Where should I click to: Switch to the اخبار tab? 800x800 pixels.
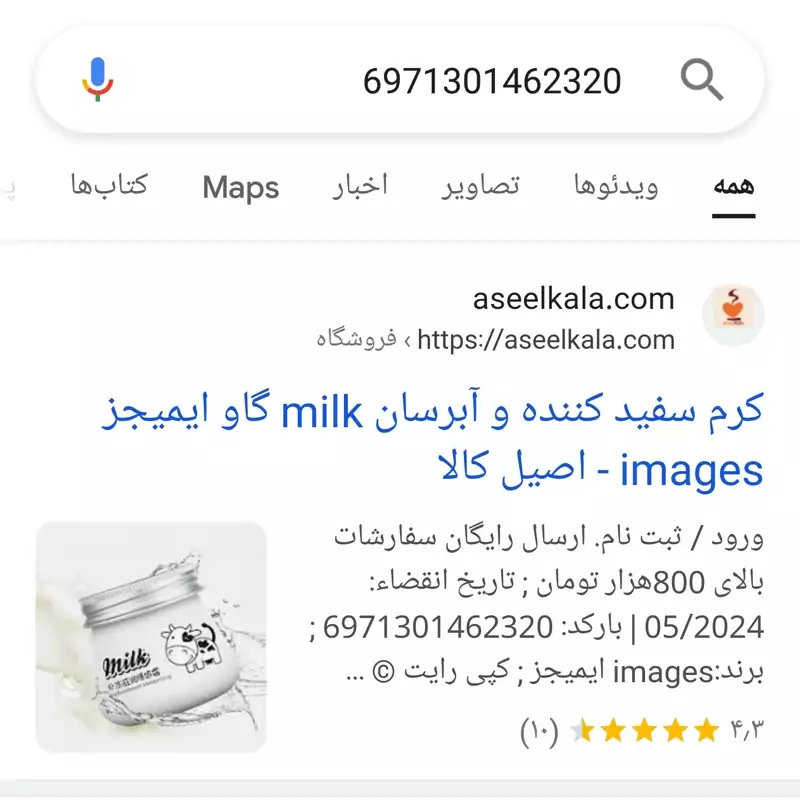360,186
